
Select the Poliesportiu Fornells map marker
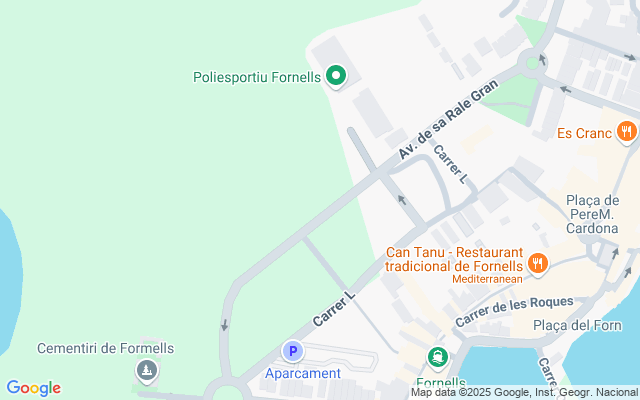(x=337, y=75)
